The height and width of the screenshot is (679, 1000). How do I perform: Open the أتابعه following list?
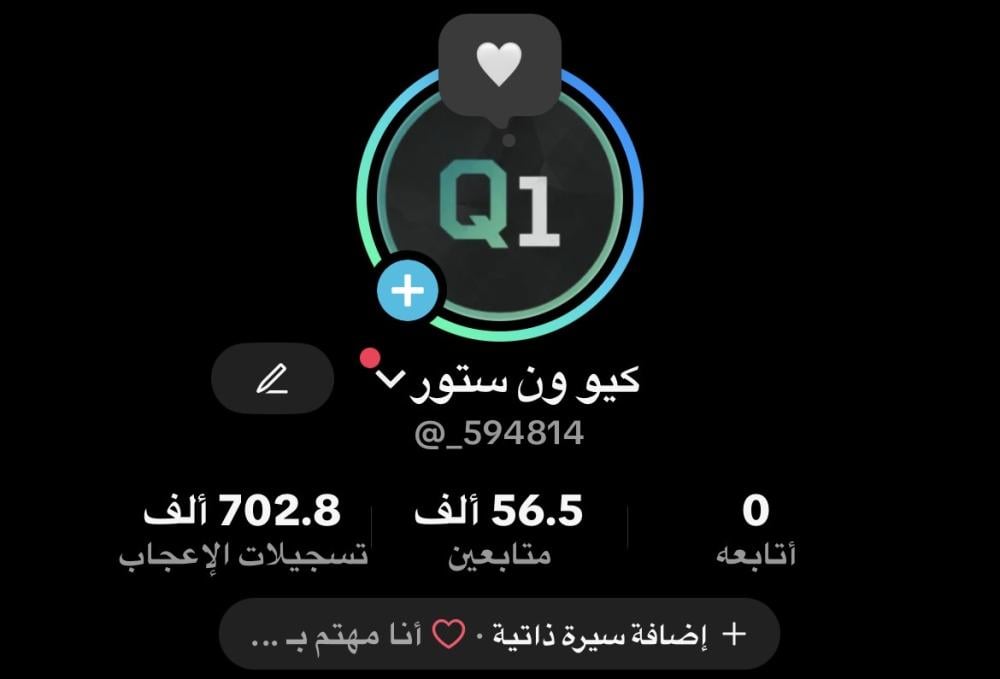pos(756,531)
